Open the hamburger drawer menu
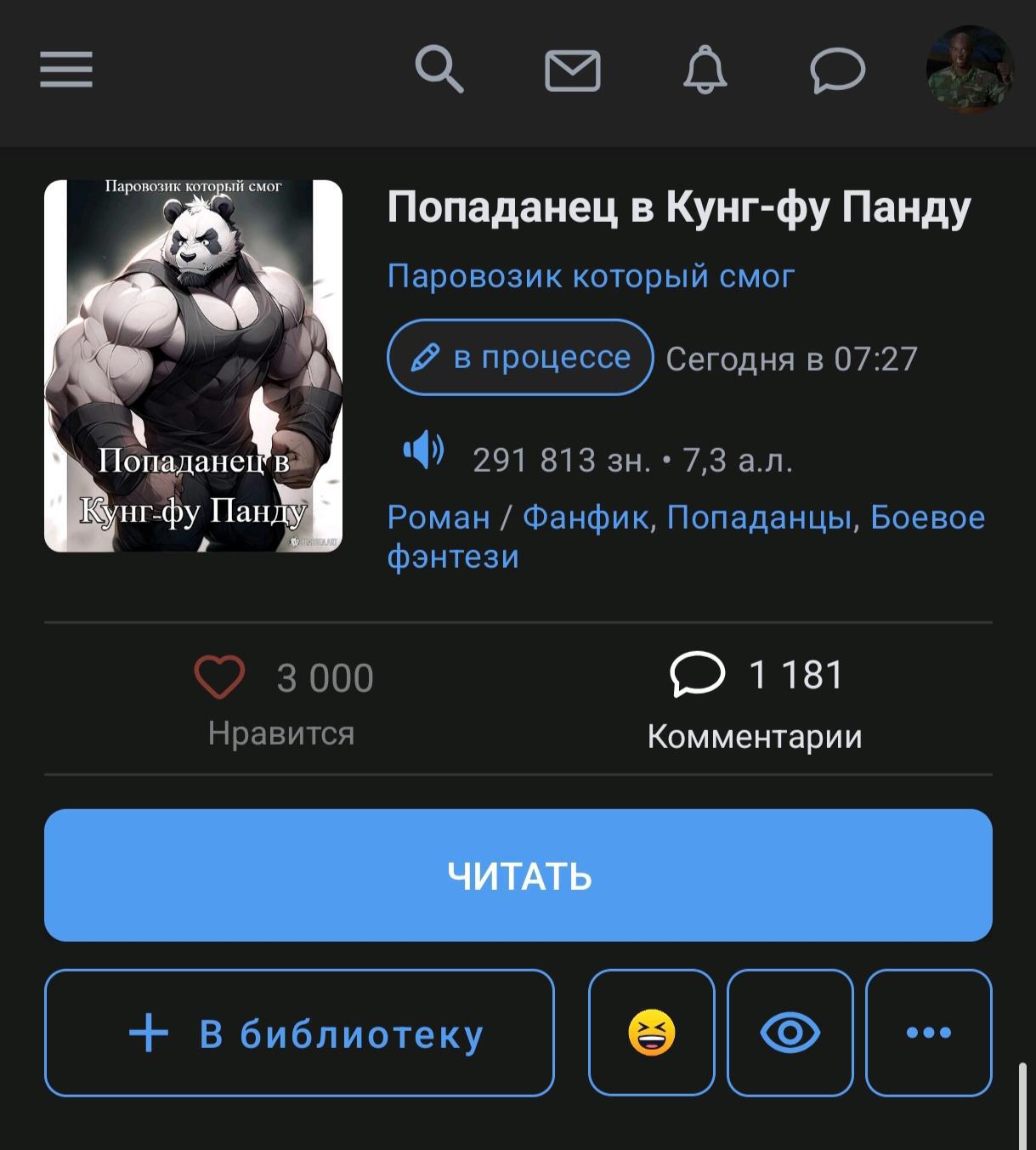 tap(66, 70)
